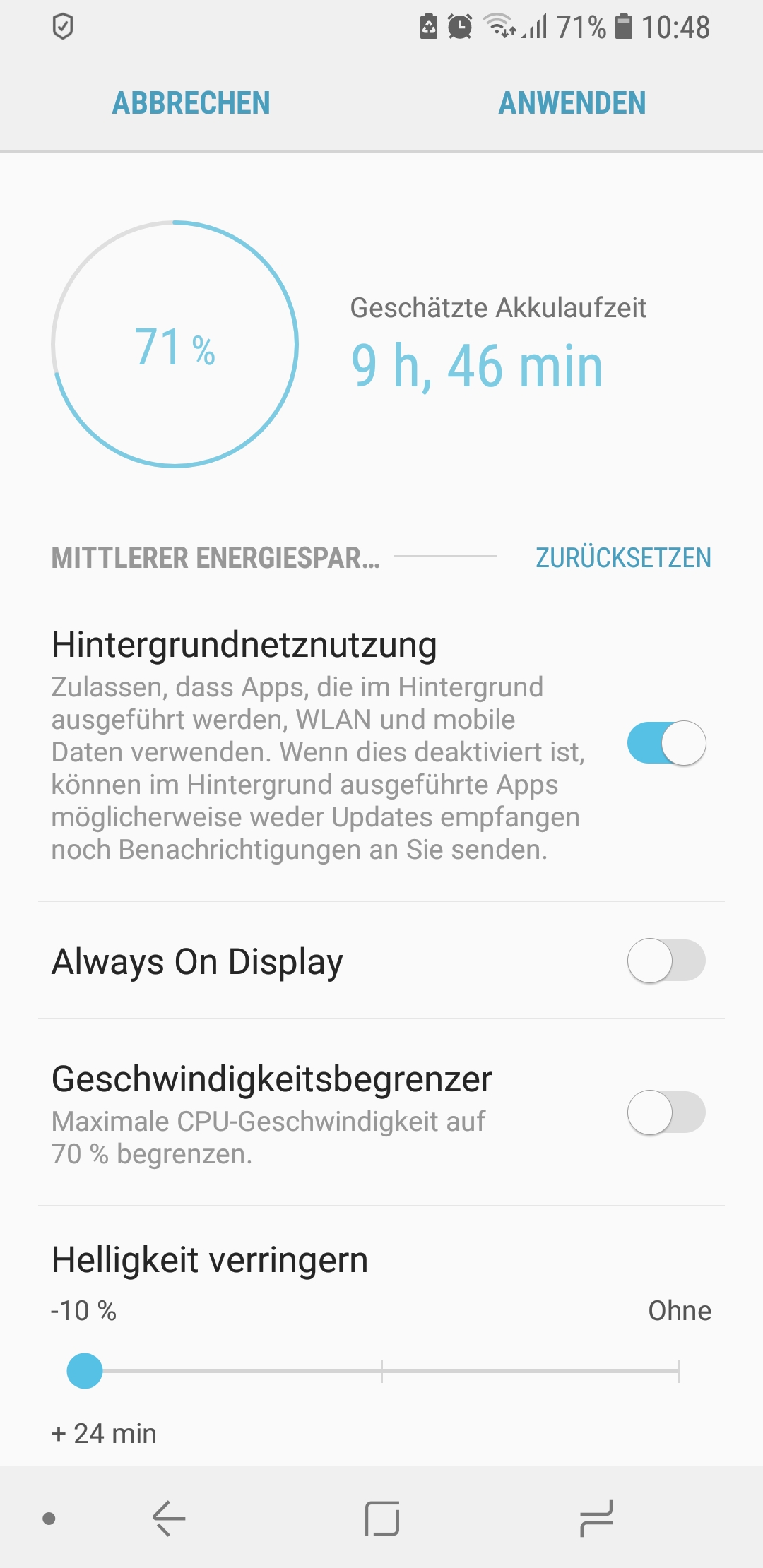Click the alarm clock icon in status bar
The image size is (763, 1568).
[x=460, y=27]
